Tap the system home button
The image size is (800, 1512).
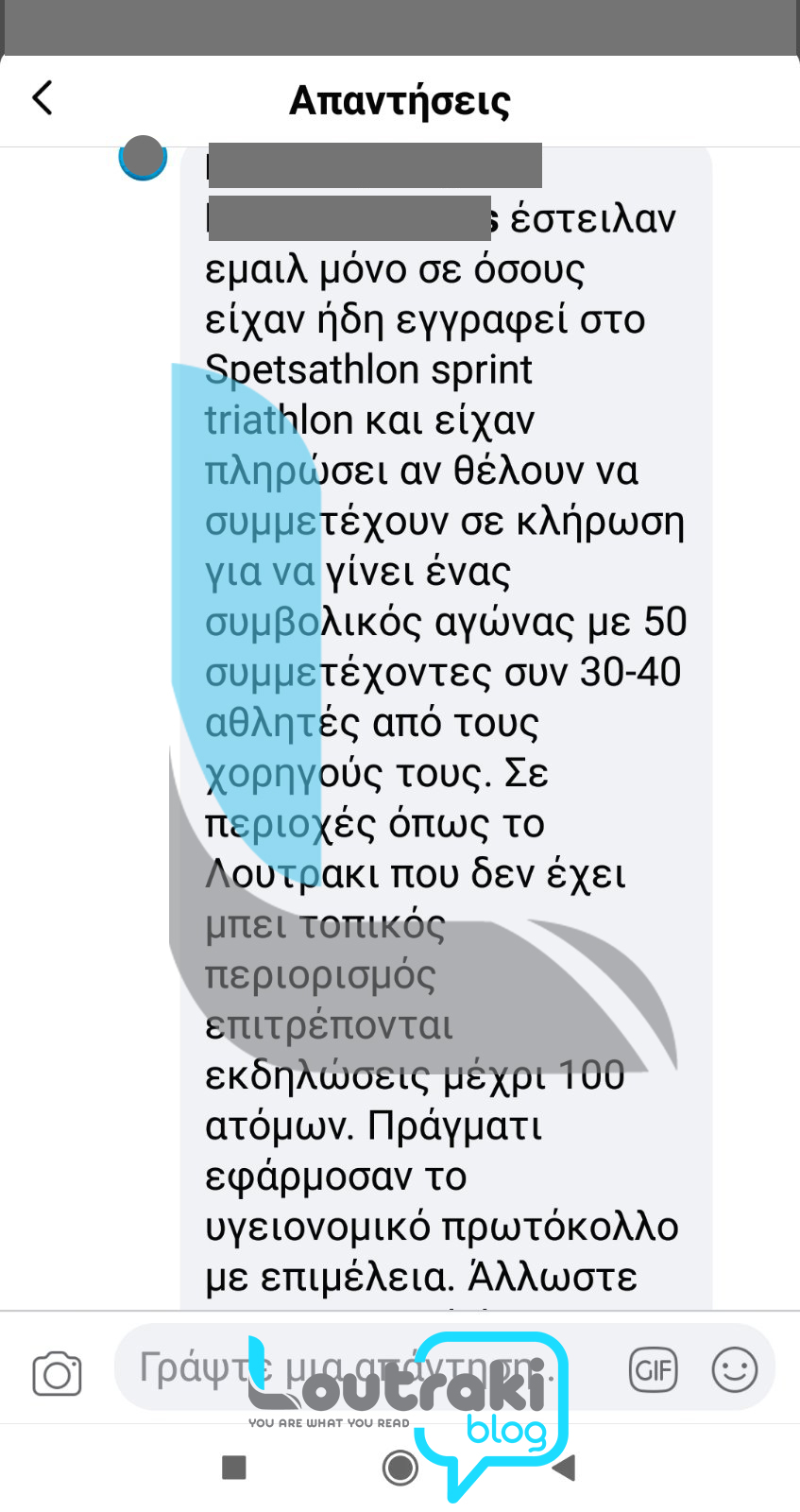[400, 1468]
